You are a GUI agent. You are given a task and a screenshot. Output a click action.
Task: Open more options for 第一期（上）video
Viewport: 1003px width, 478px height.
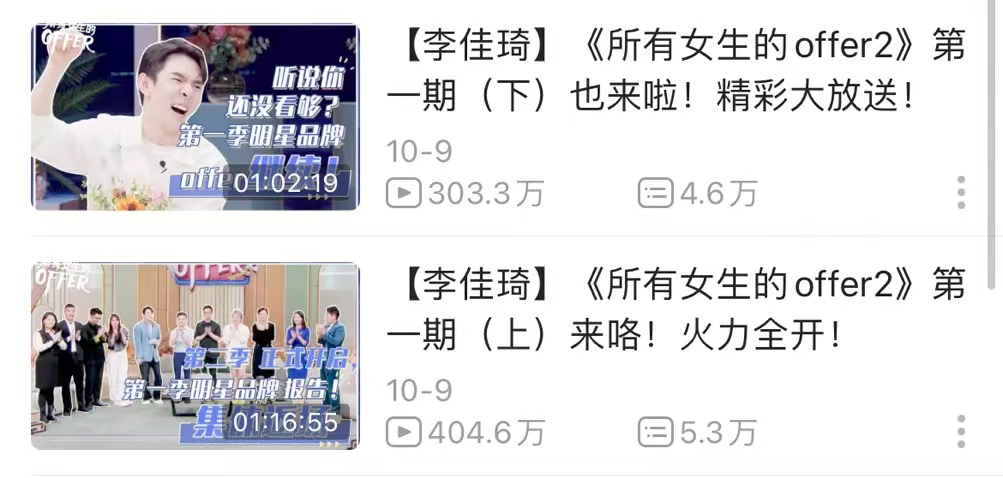(x=960, y=431)
